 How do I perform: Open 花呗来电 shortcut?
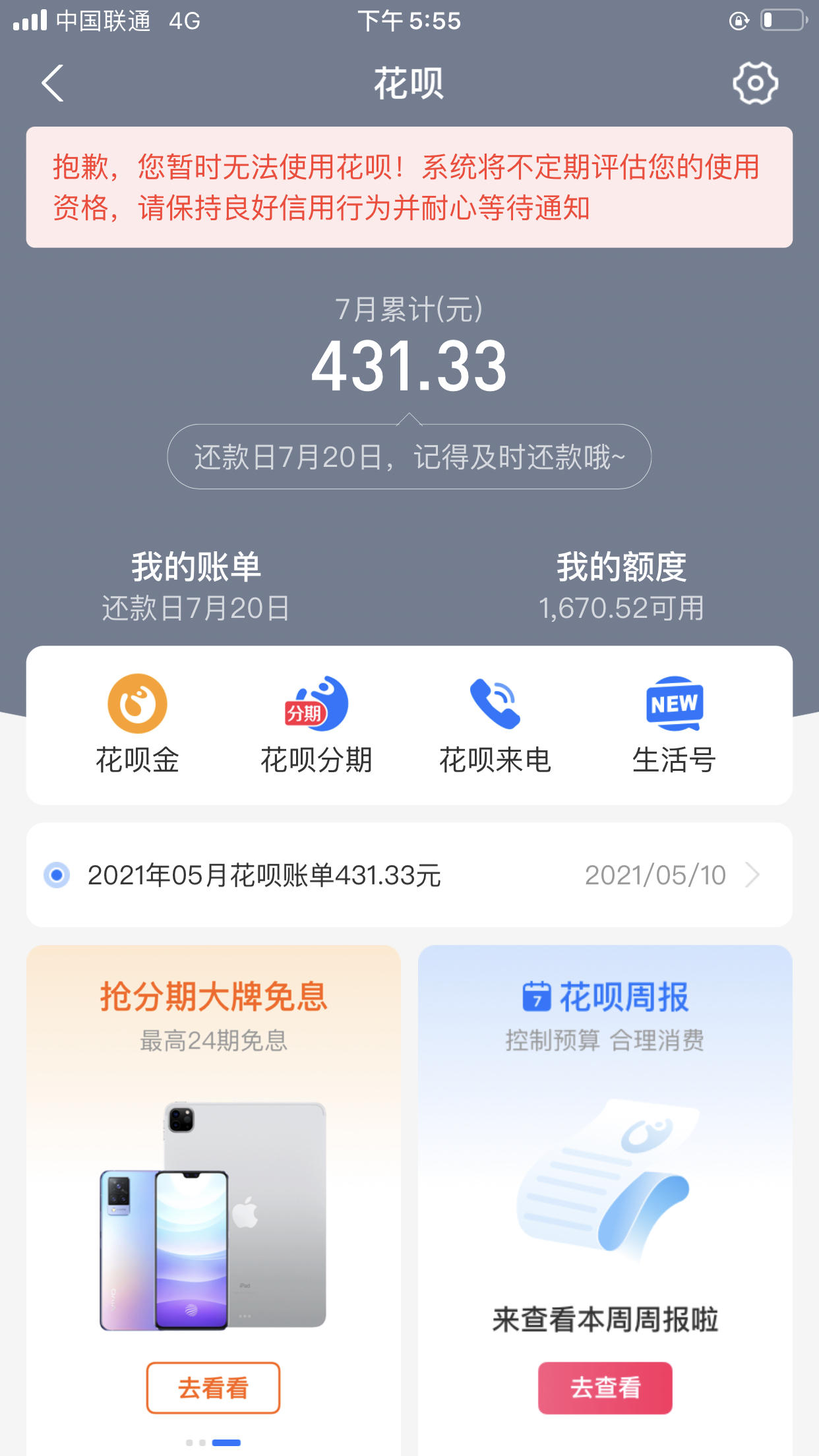(x=495, y=725)
